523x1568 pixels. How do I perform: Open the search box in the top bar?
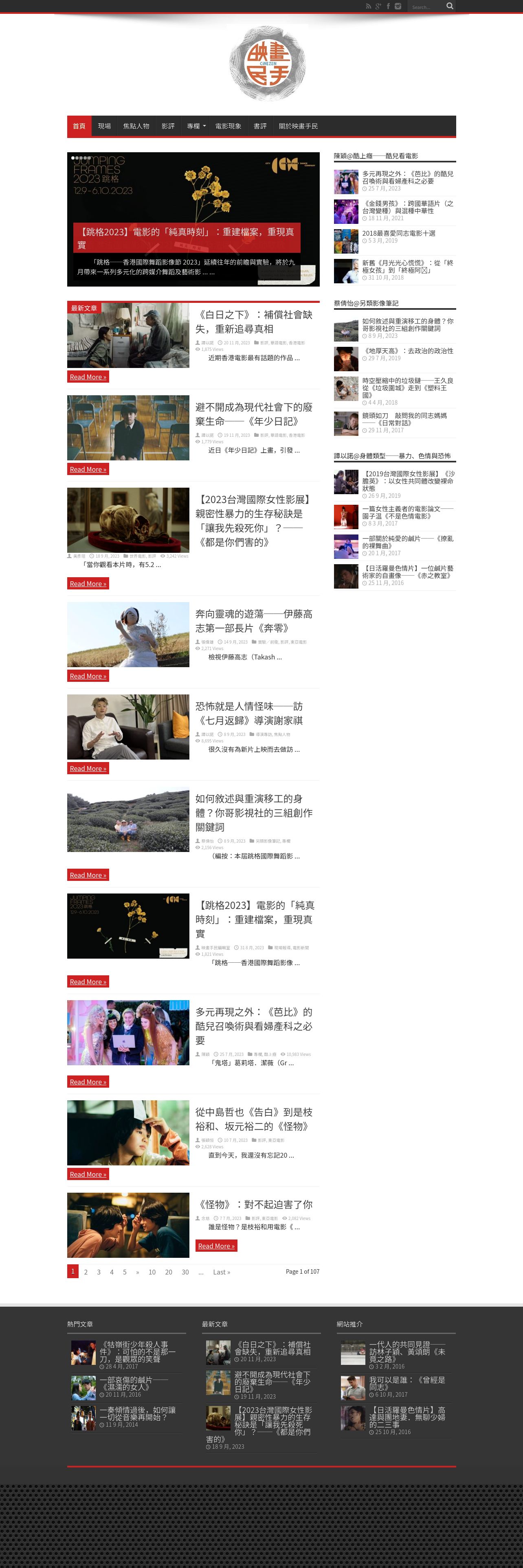point(426,7)
